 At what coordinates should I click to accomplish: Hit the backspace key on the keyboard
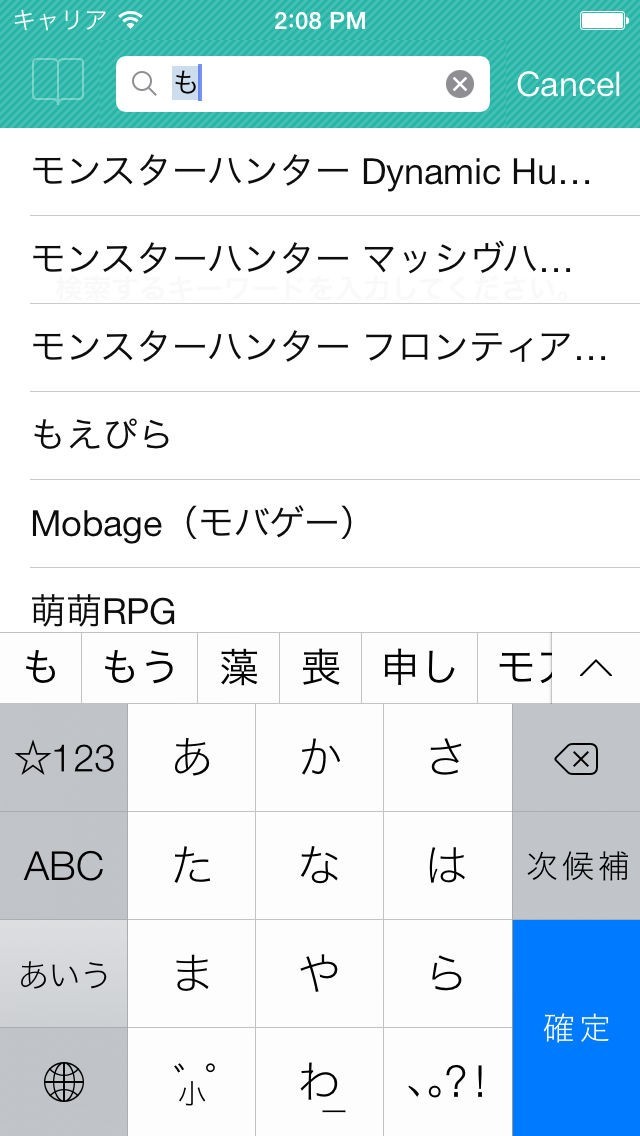[576, 759]
